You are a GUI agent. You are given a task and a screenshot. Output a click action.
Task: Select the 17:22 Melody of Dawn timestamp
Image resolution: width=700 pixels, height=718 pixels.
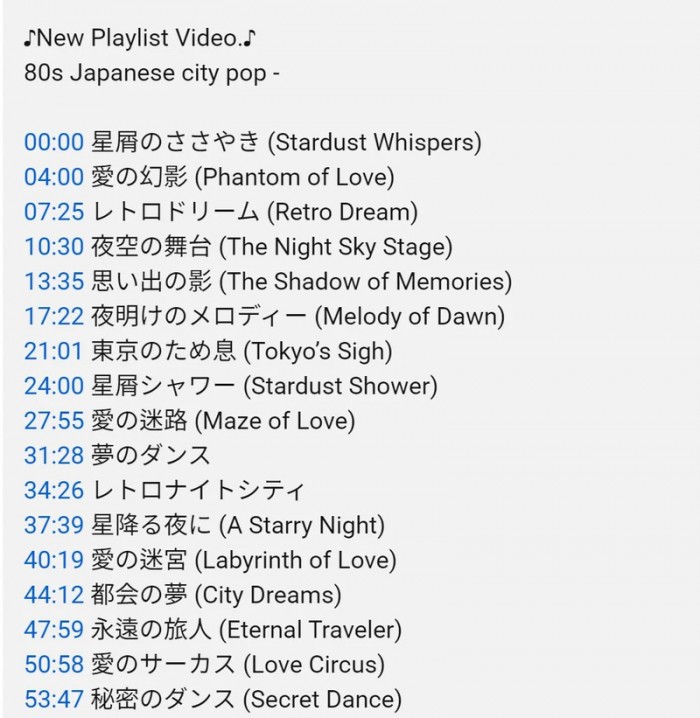(53, 317)
